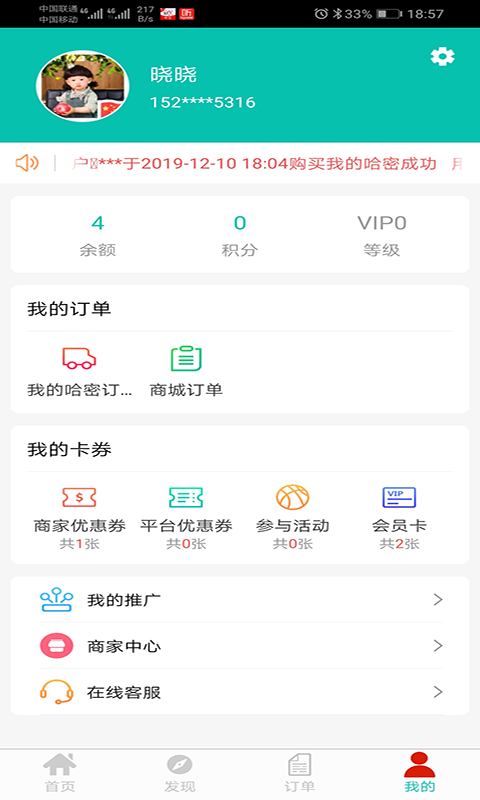Contact 在线客服 support

[x=240, y=692]
